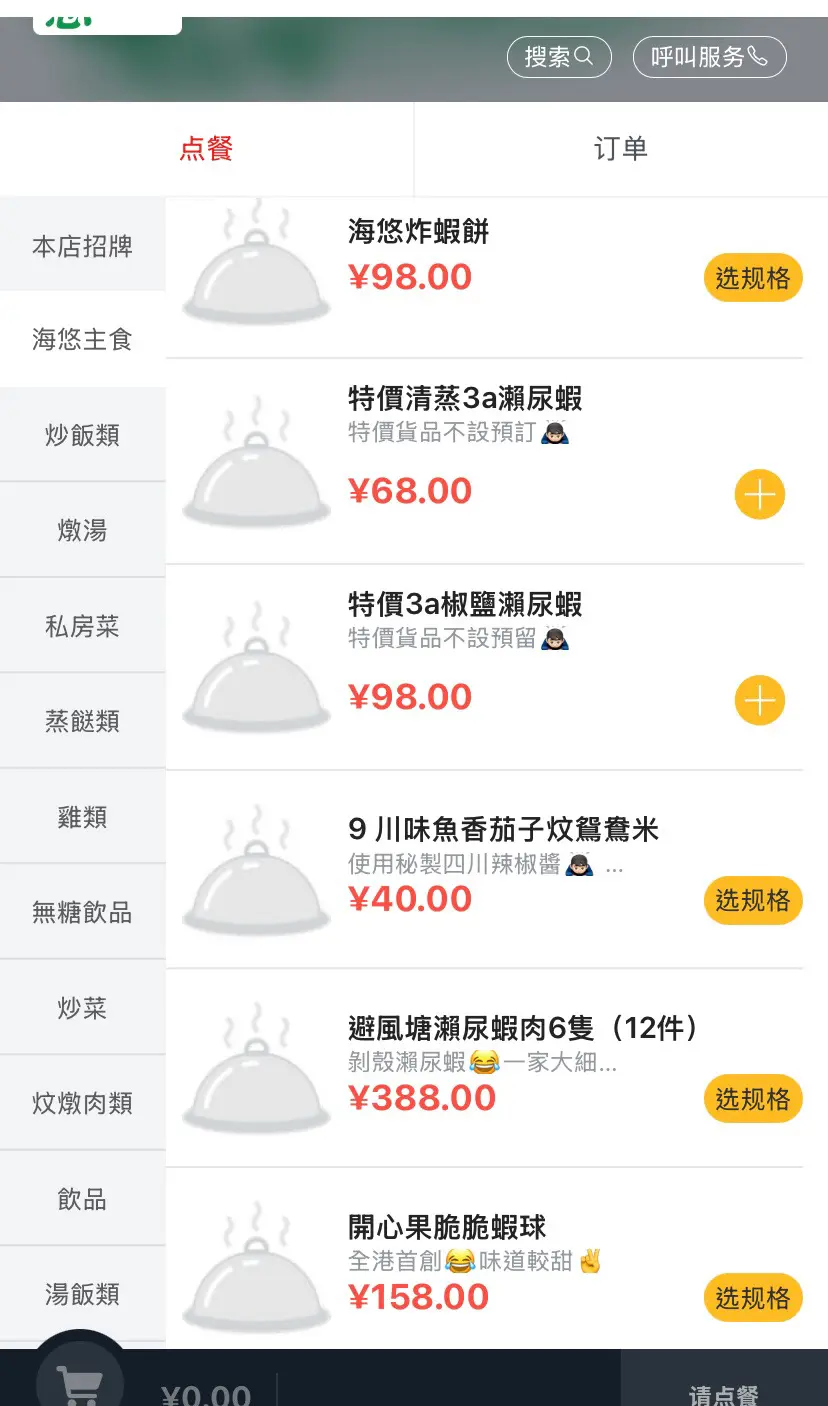Open the 本店招牌 category
Screen dimensions: 828x1406
coord(82,246)
